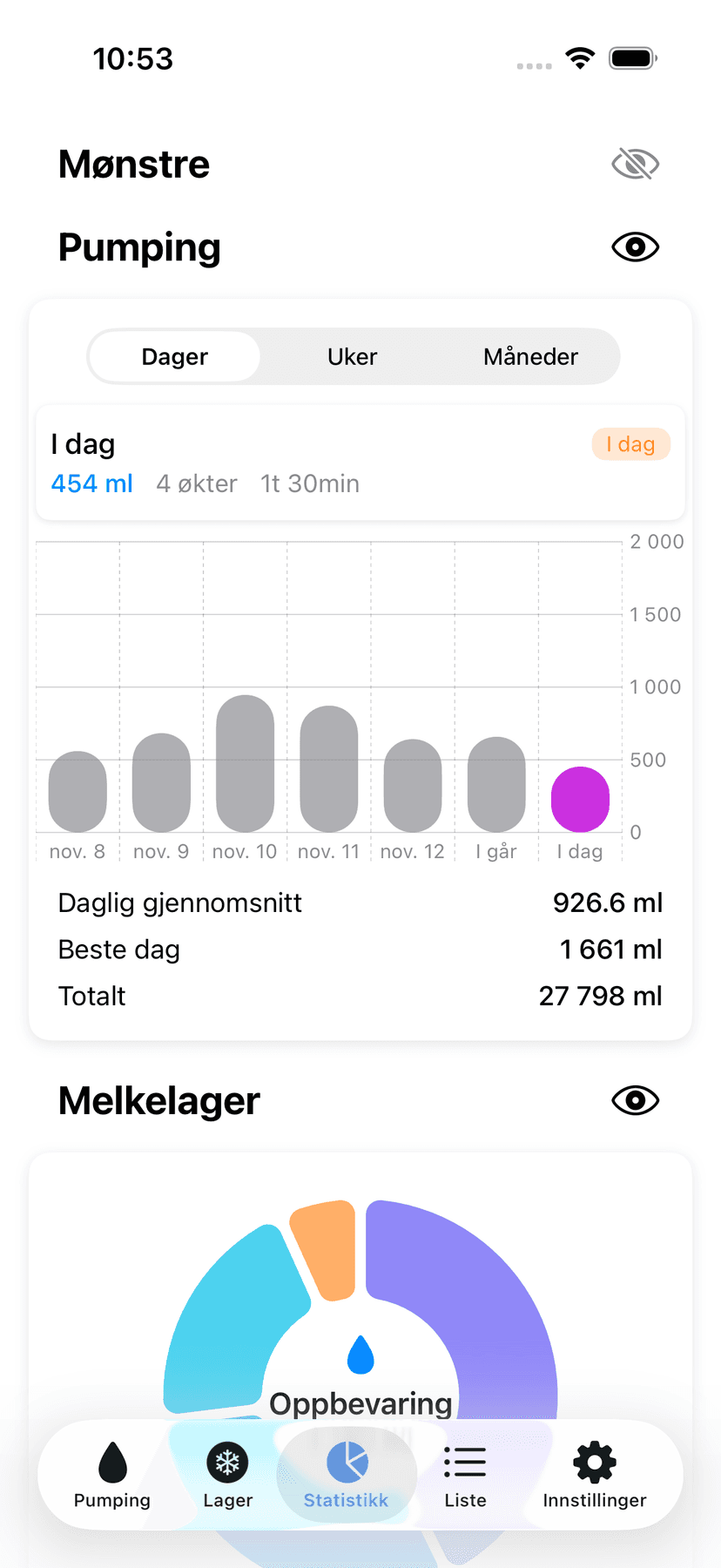Hide the Melkelager section
721x1568 pixels.
coord(635,1100)
